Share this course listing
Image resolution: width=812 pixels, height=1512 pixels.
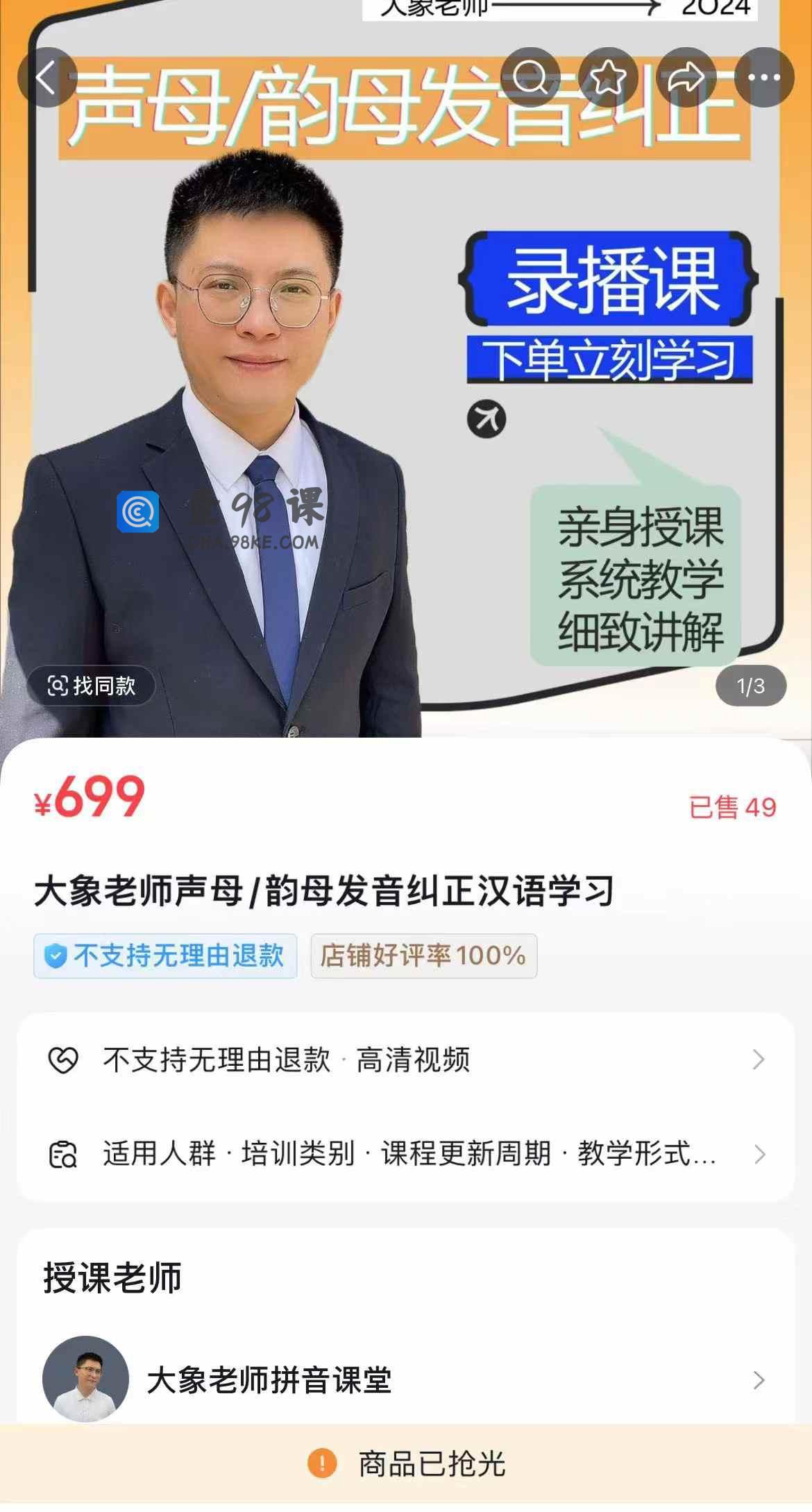[686, 77]
